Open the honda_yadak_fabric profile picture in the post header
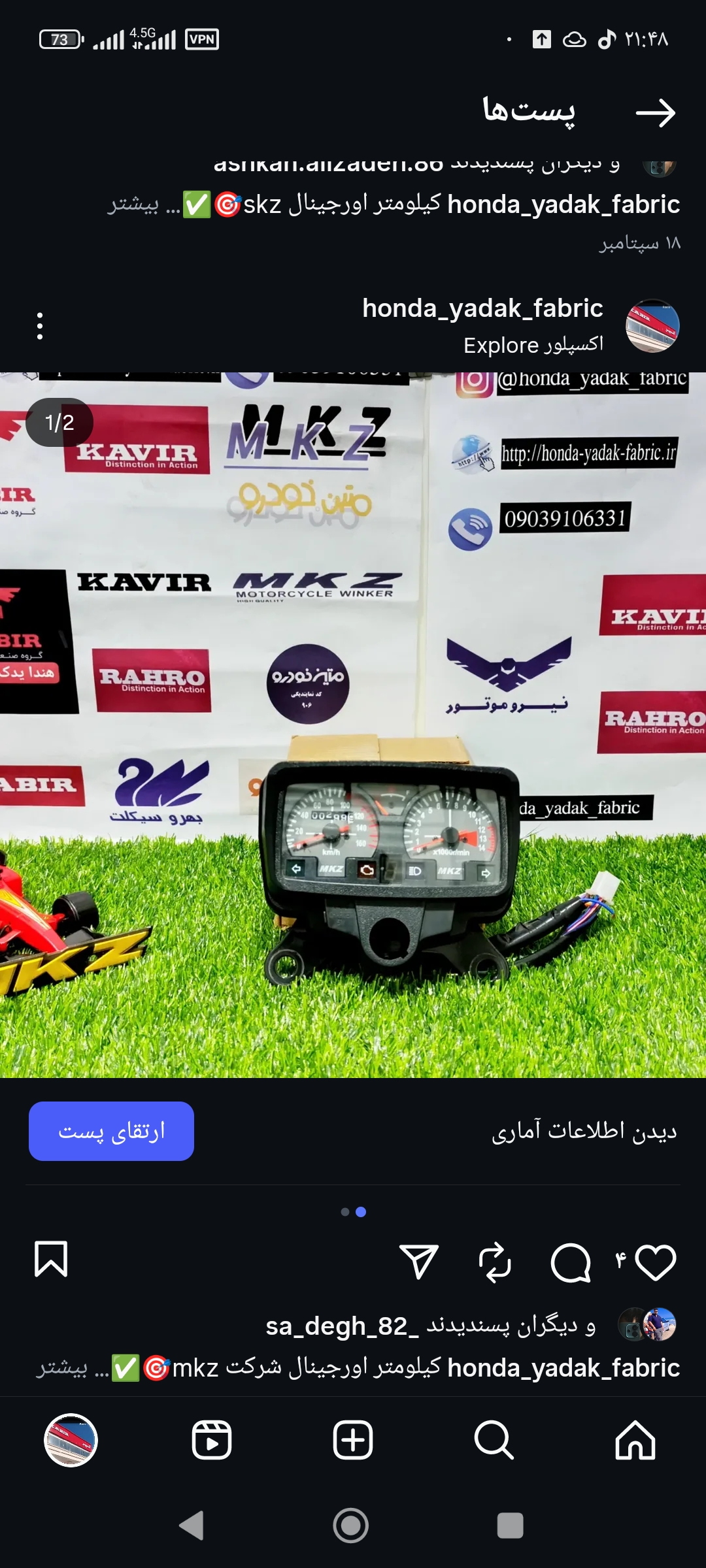 point(652,326)
